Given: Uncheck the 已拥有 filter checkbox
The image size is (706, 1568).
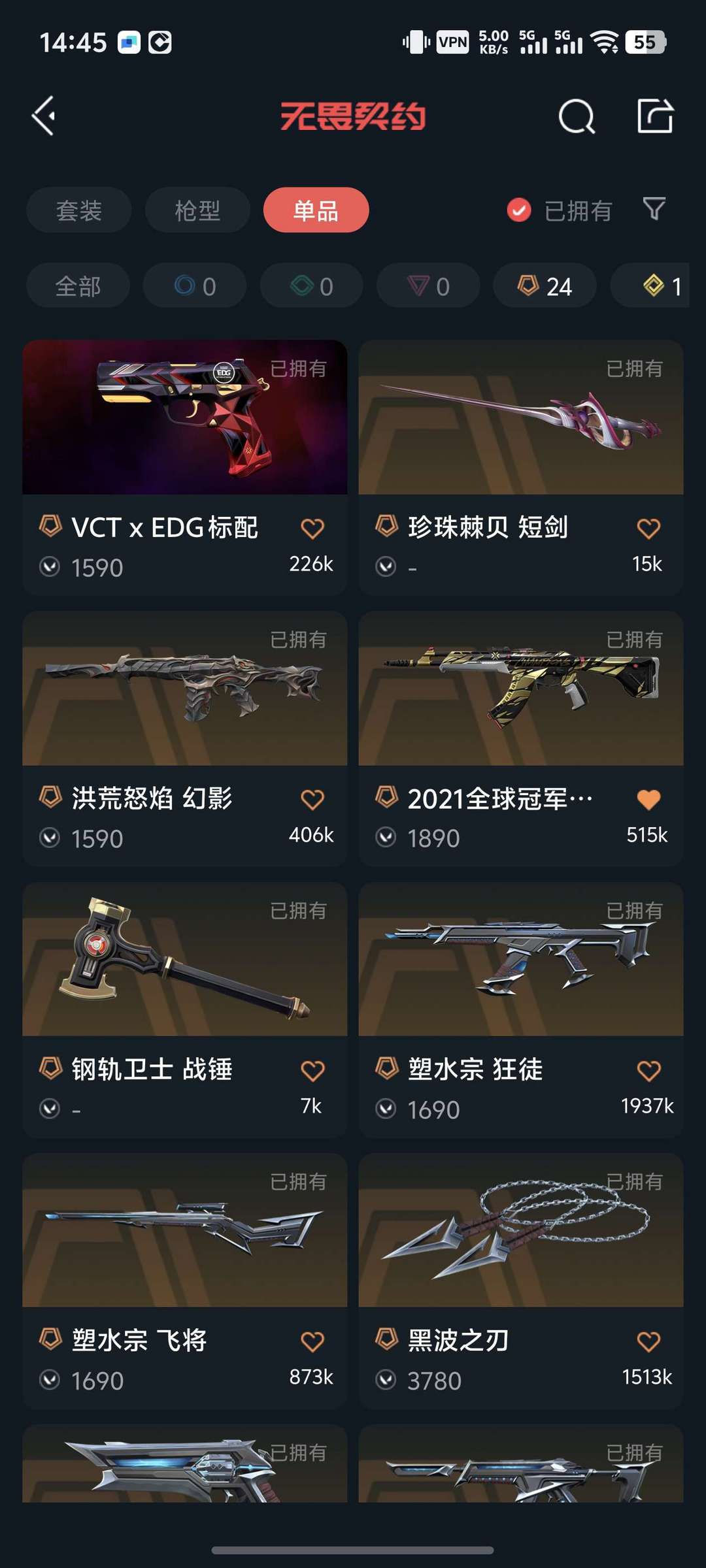Looking at the screenshot, I should click(x=519, y=210).
